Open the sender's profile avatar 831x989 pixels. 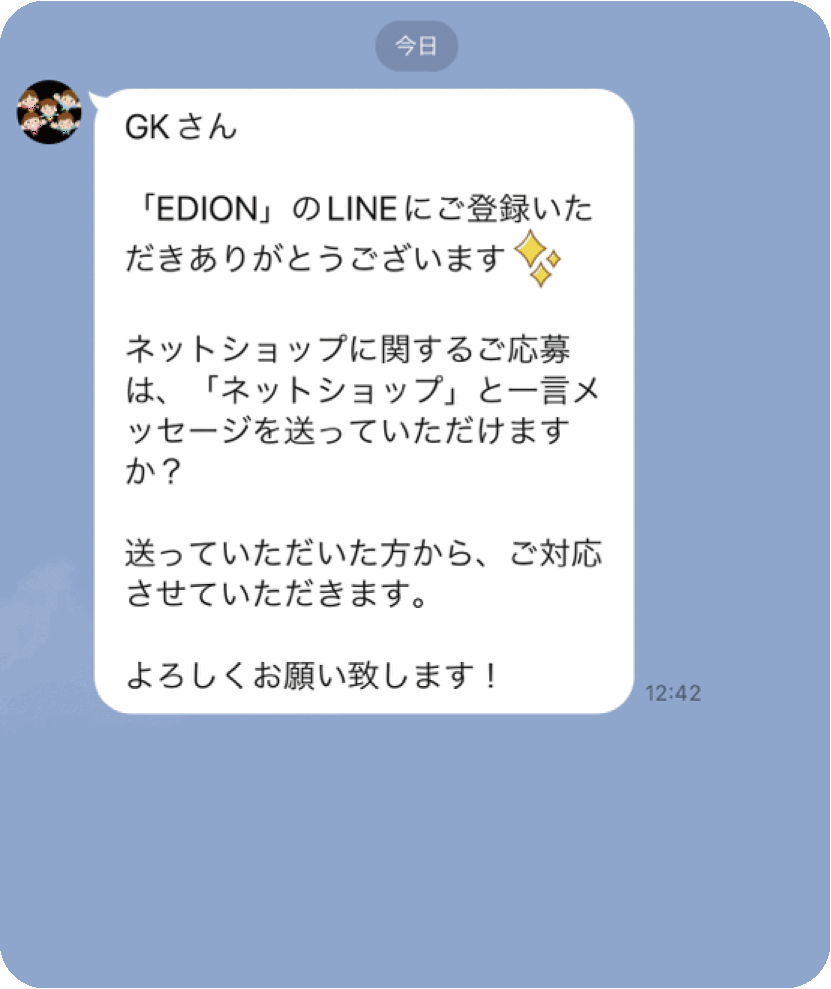pos(49,112)
